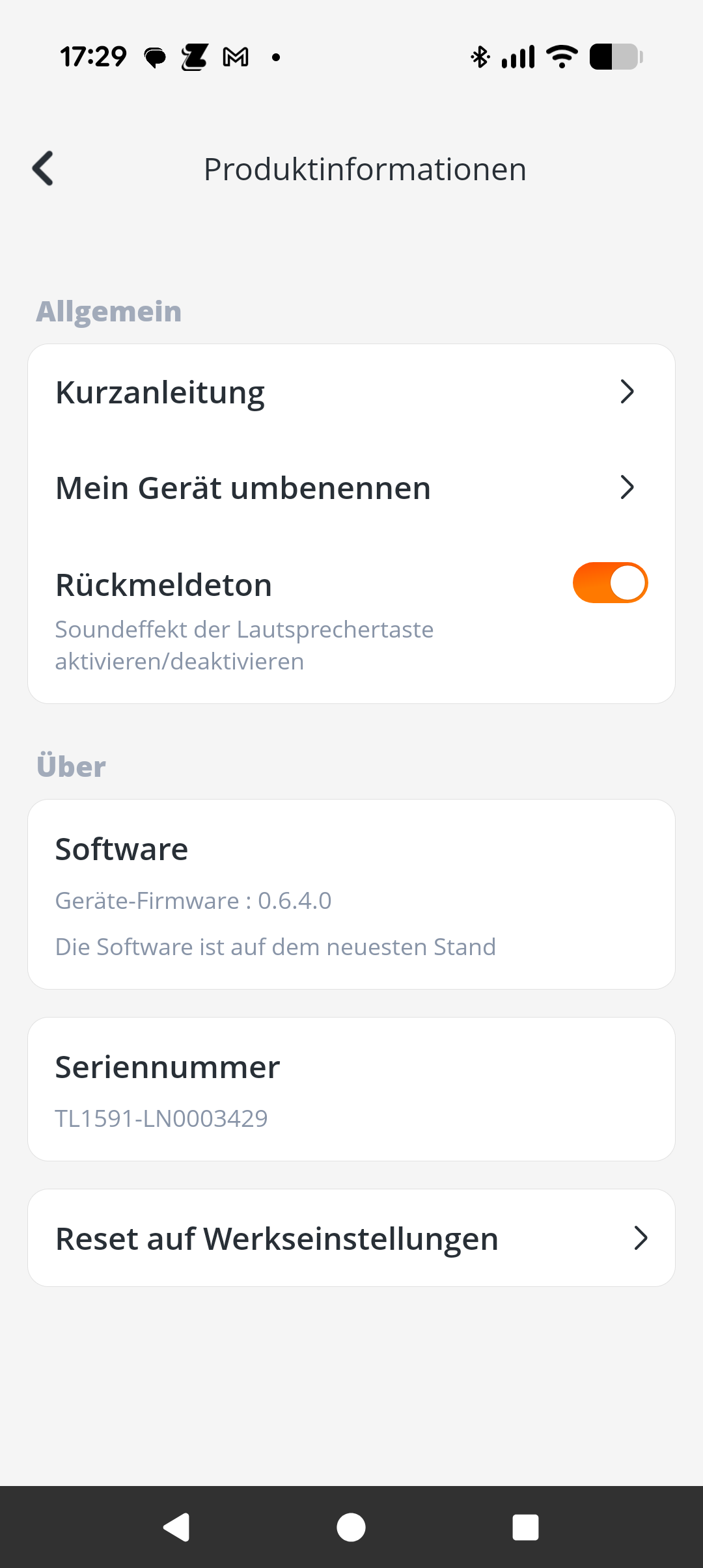Tap the system home button
The image size is (703, 1568).
(x=351, y=1527)
